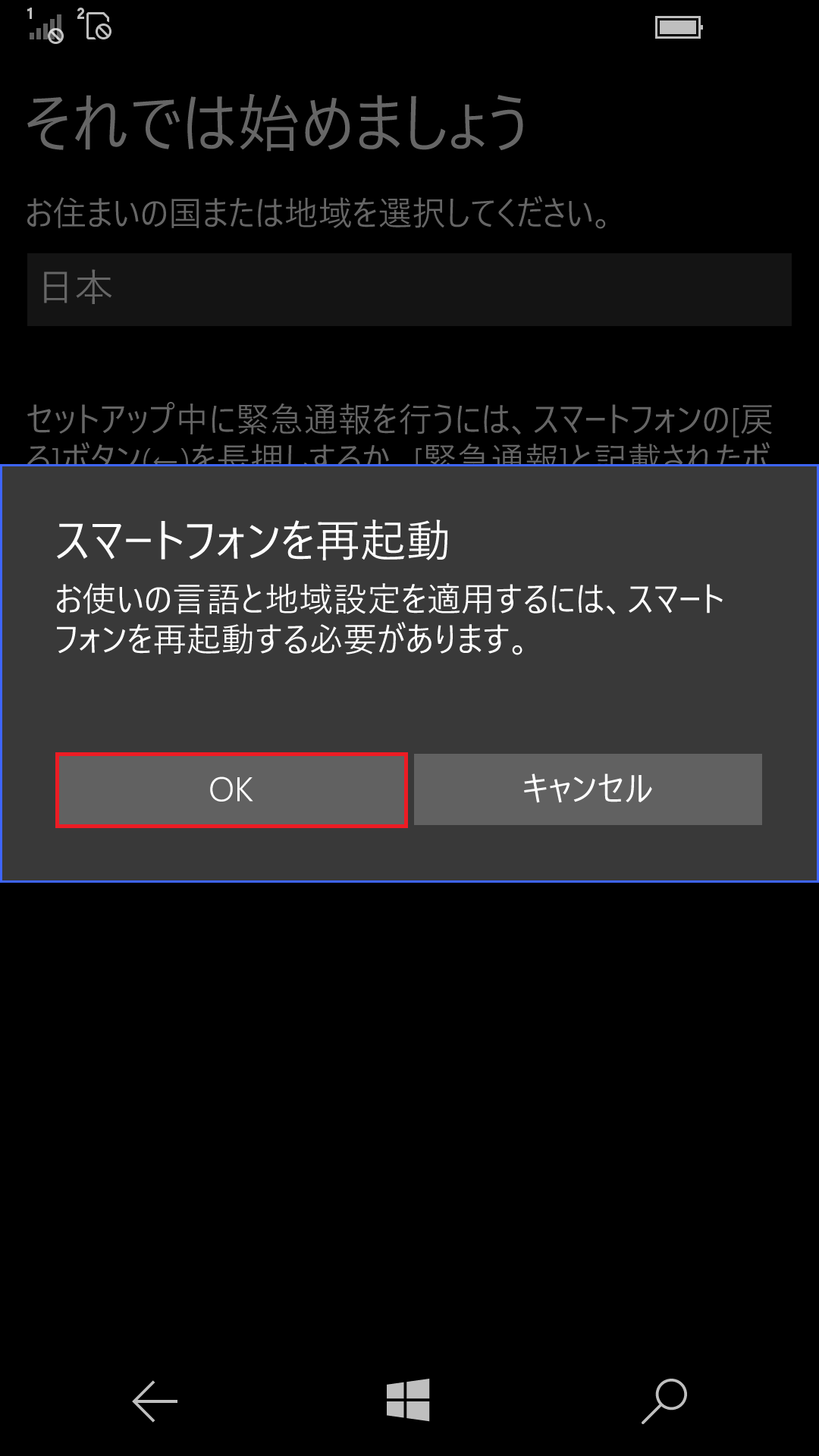Viewport: 819px width, 1456px height.
Task: Open search from the navigation bar
Action: (x=664, y=1401)
